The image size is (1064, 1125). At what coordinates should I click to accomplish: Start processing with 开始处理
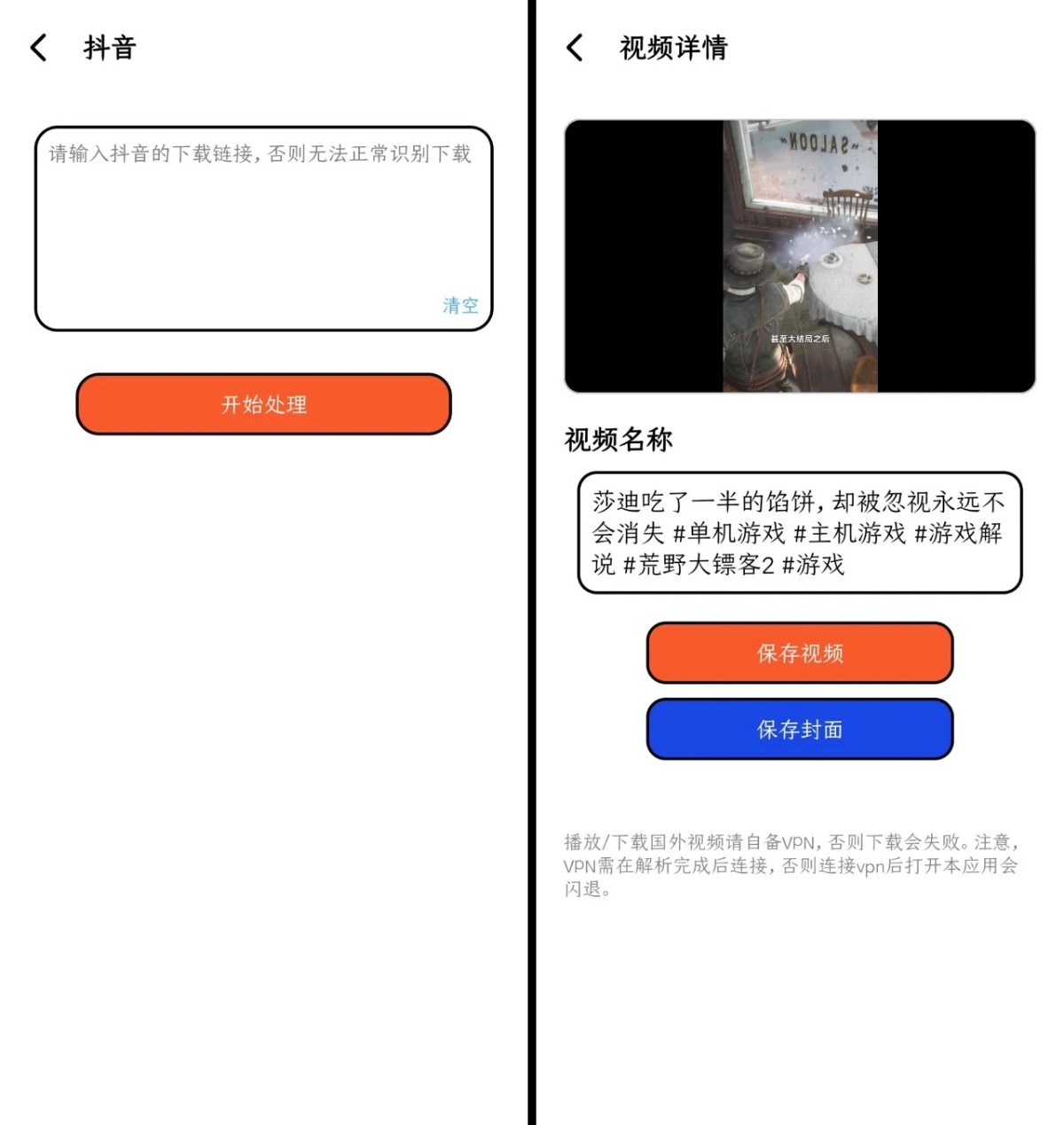point(263,404)
